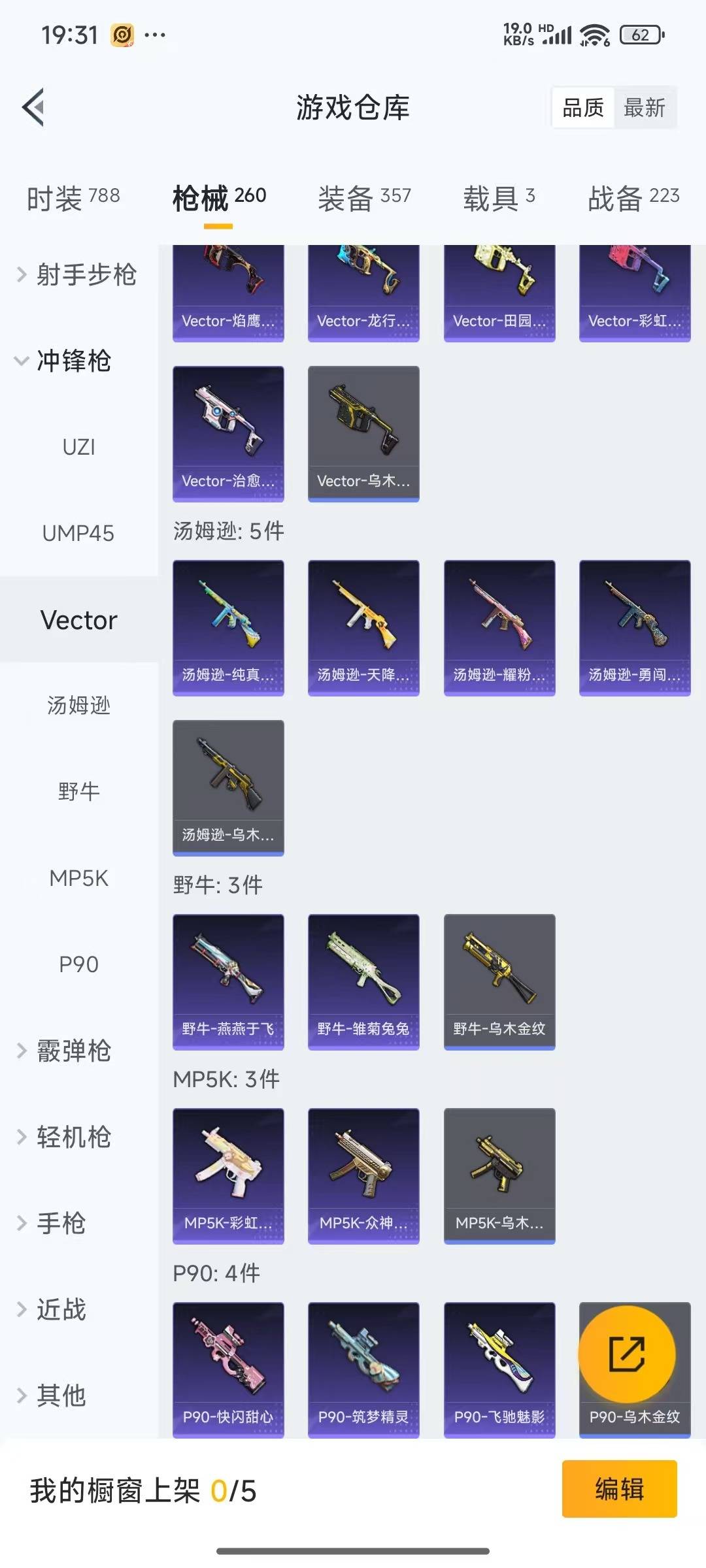Collapse the 冲锋枪 category
The width and height of the screenshot is (706, 1568).
(x=65, y=361)
